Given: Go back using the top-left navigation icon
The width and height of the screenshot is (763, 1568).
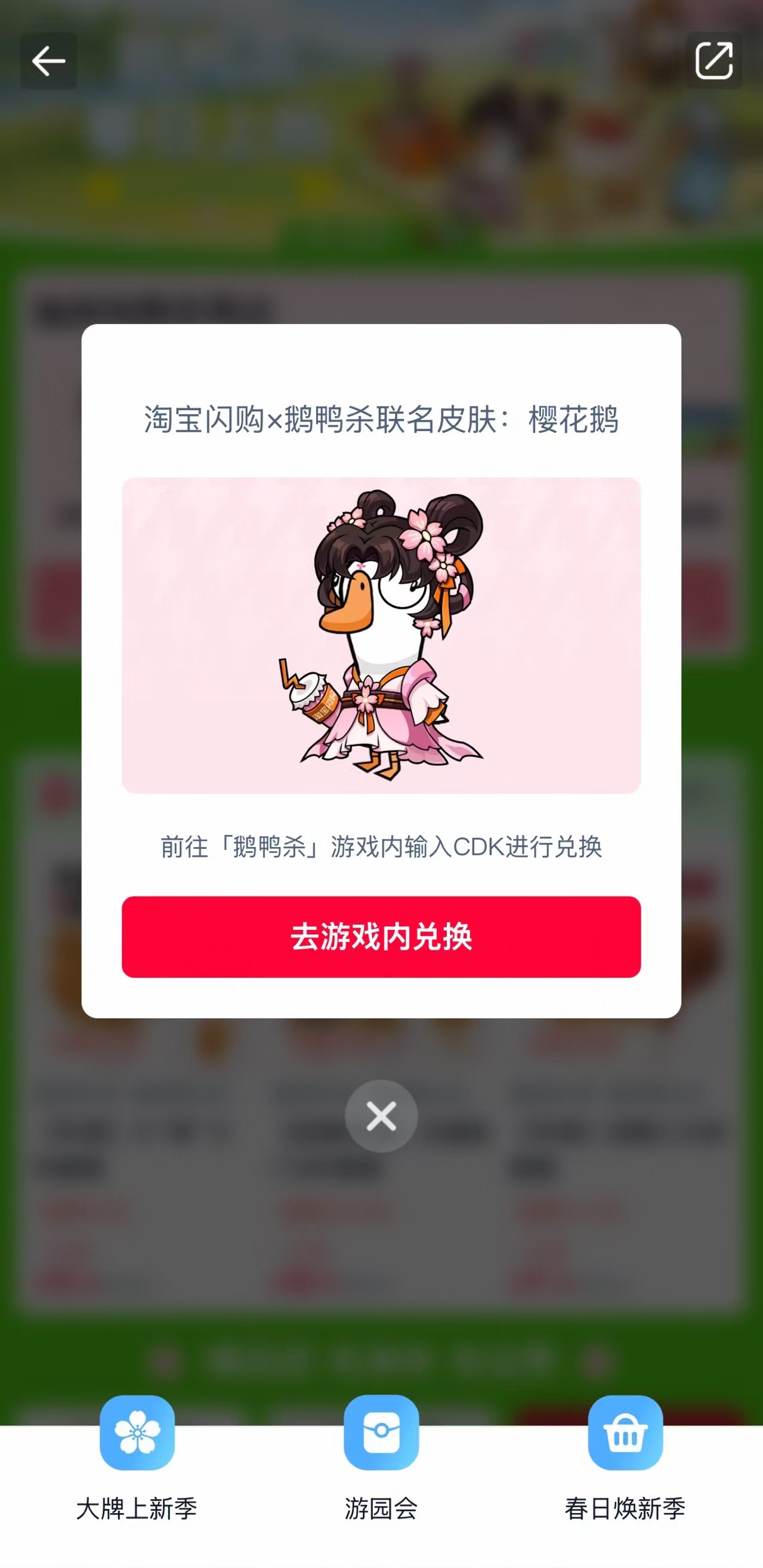Looking at the screenshot, I should [49, 60].
